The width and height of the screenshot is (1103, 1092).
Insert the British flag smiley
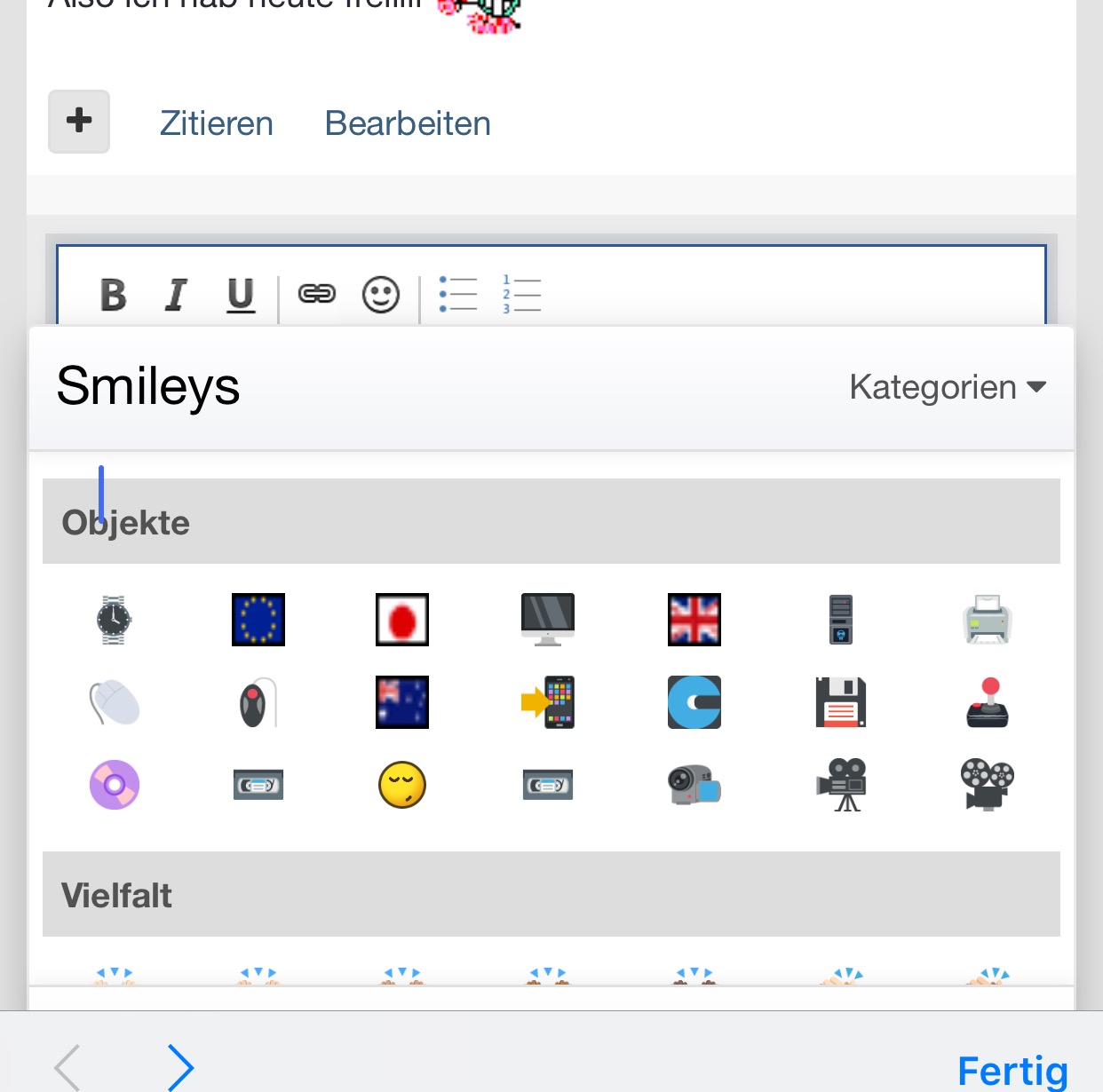click(694, 620)
